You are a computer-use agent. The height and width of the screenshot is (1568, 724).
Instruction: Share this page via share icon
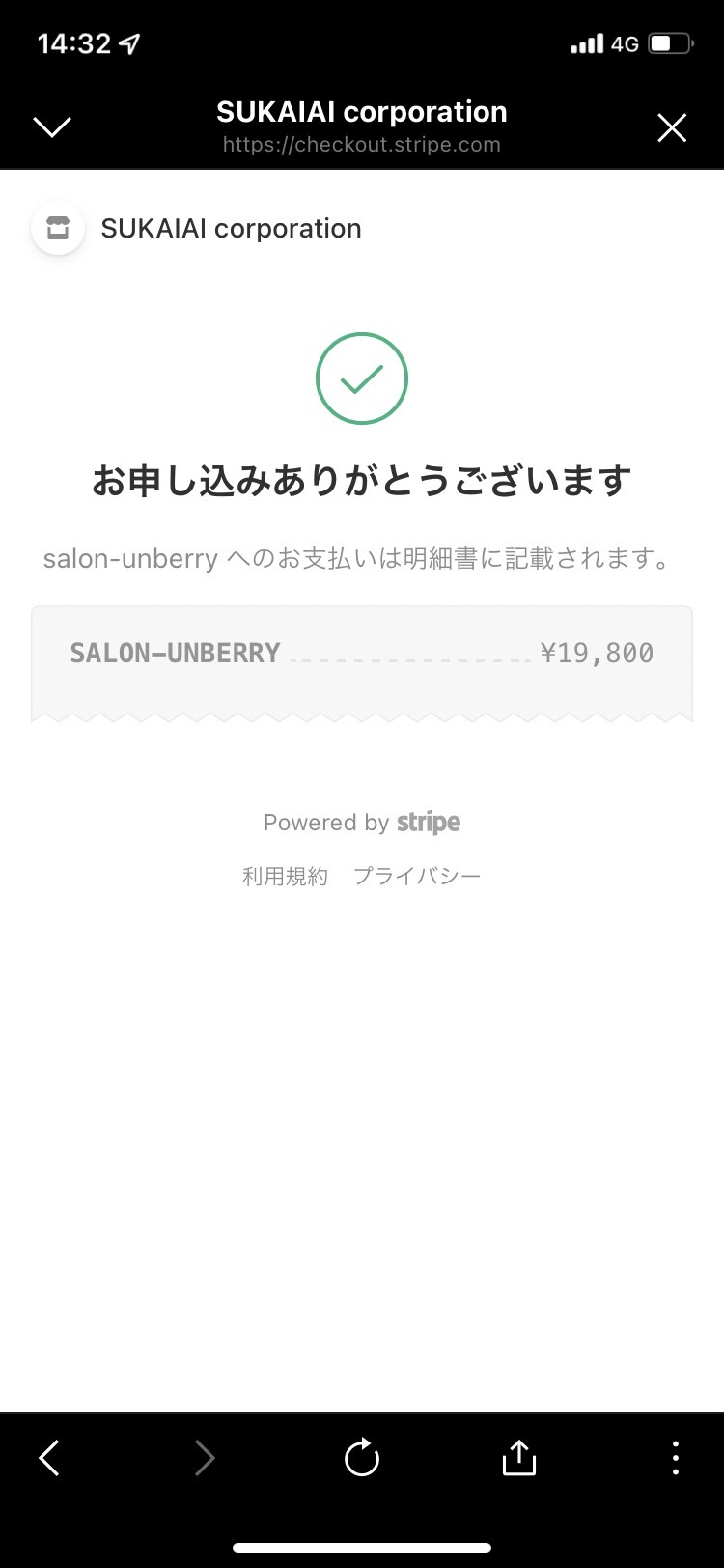518,1457
